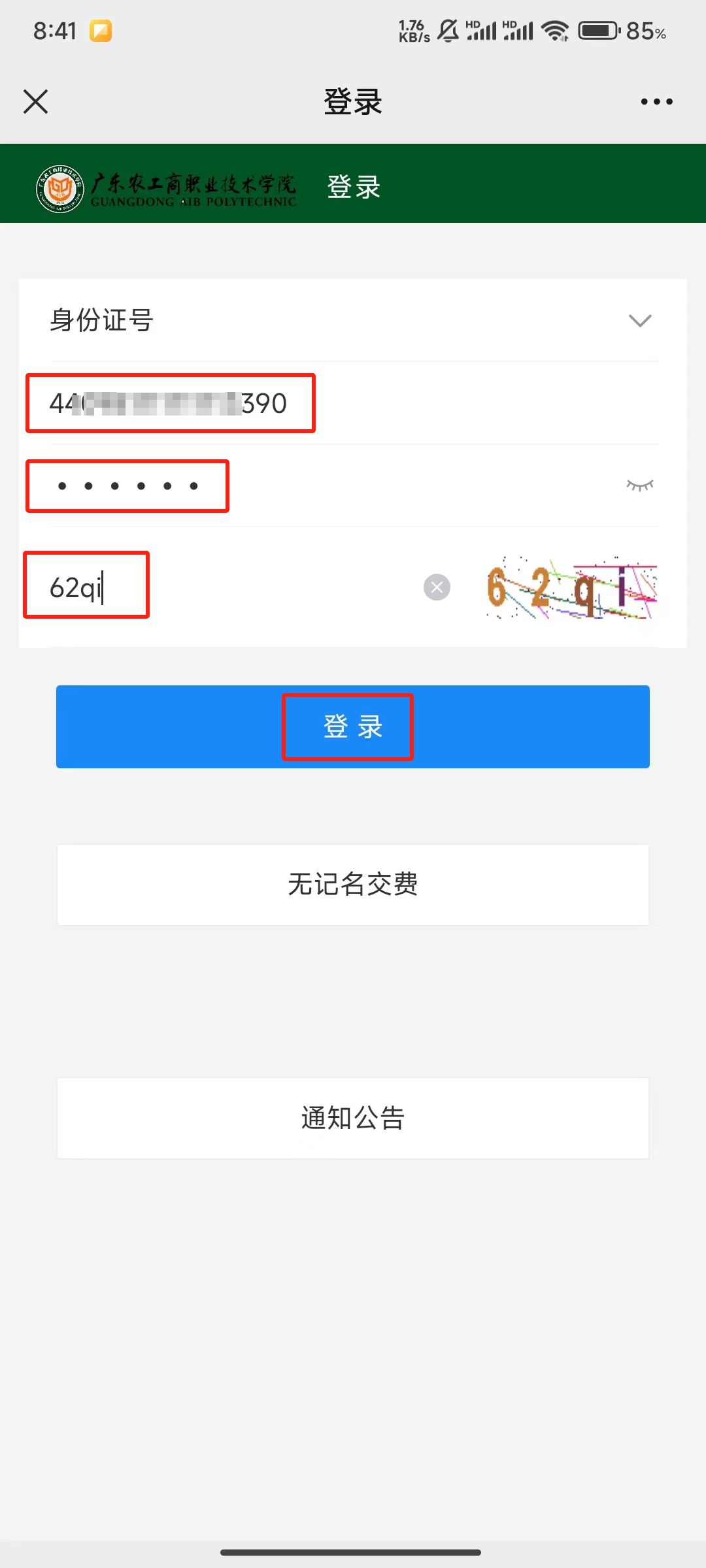Close the login page with X
Screen dimensions: 706x1568
(x=36, y=102)
